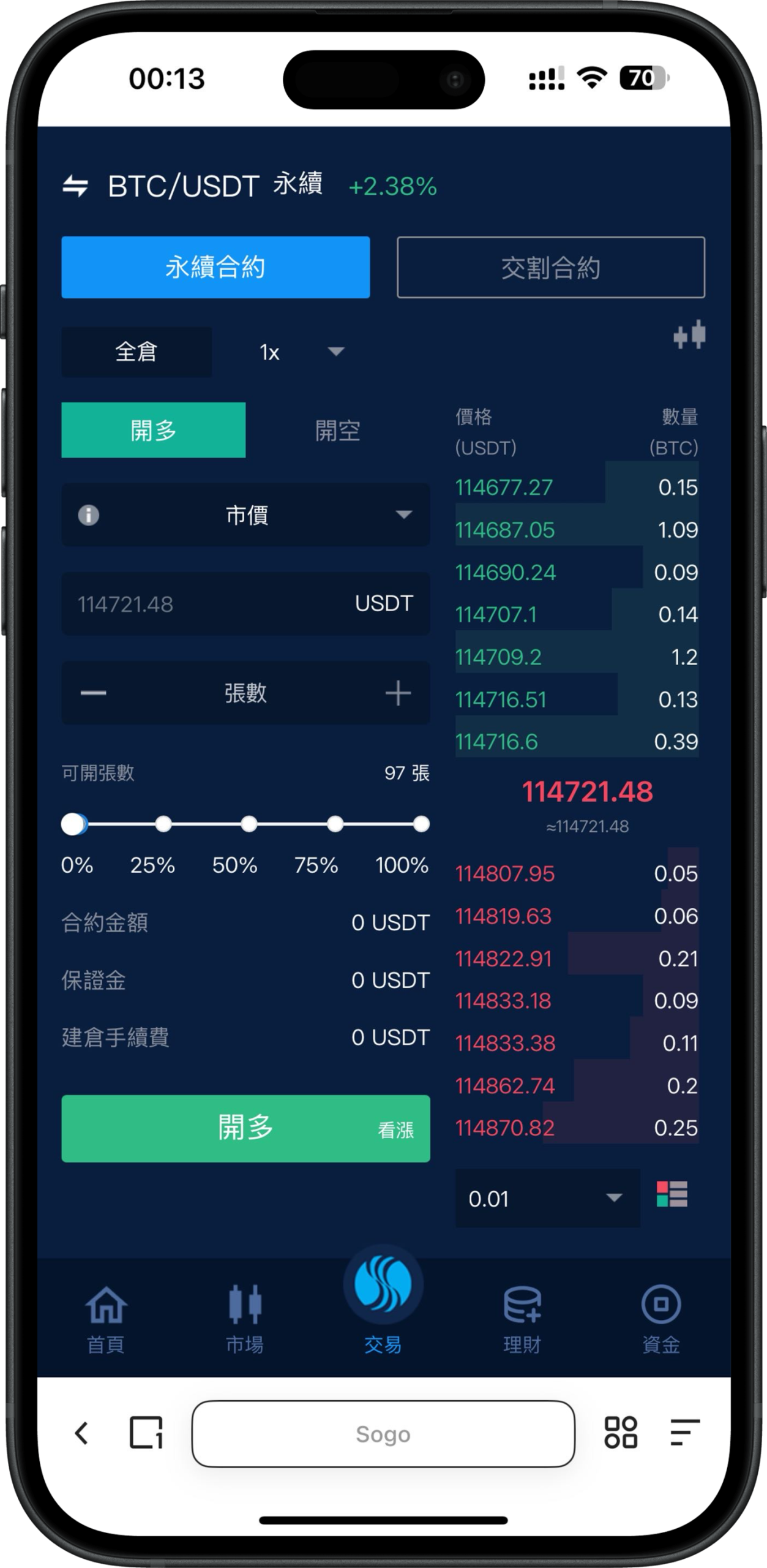Submit the green 開多 看漲 button
The image size is (767, 1568).
coord(245,1128)
